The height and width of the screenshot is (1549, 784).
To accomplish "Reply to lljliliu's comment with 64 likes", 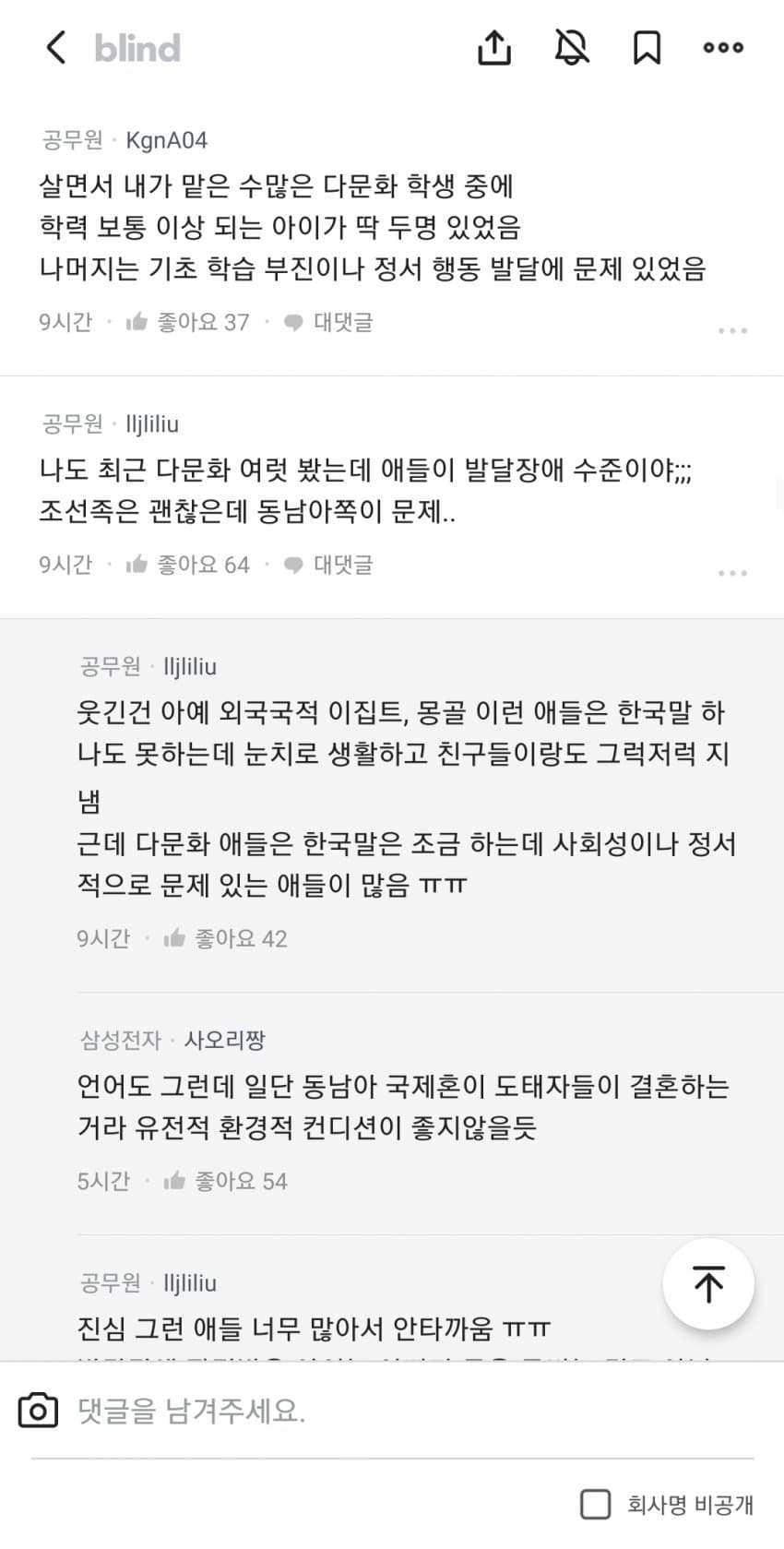I will tap(329, 565).
